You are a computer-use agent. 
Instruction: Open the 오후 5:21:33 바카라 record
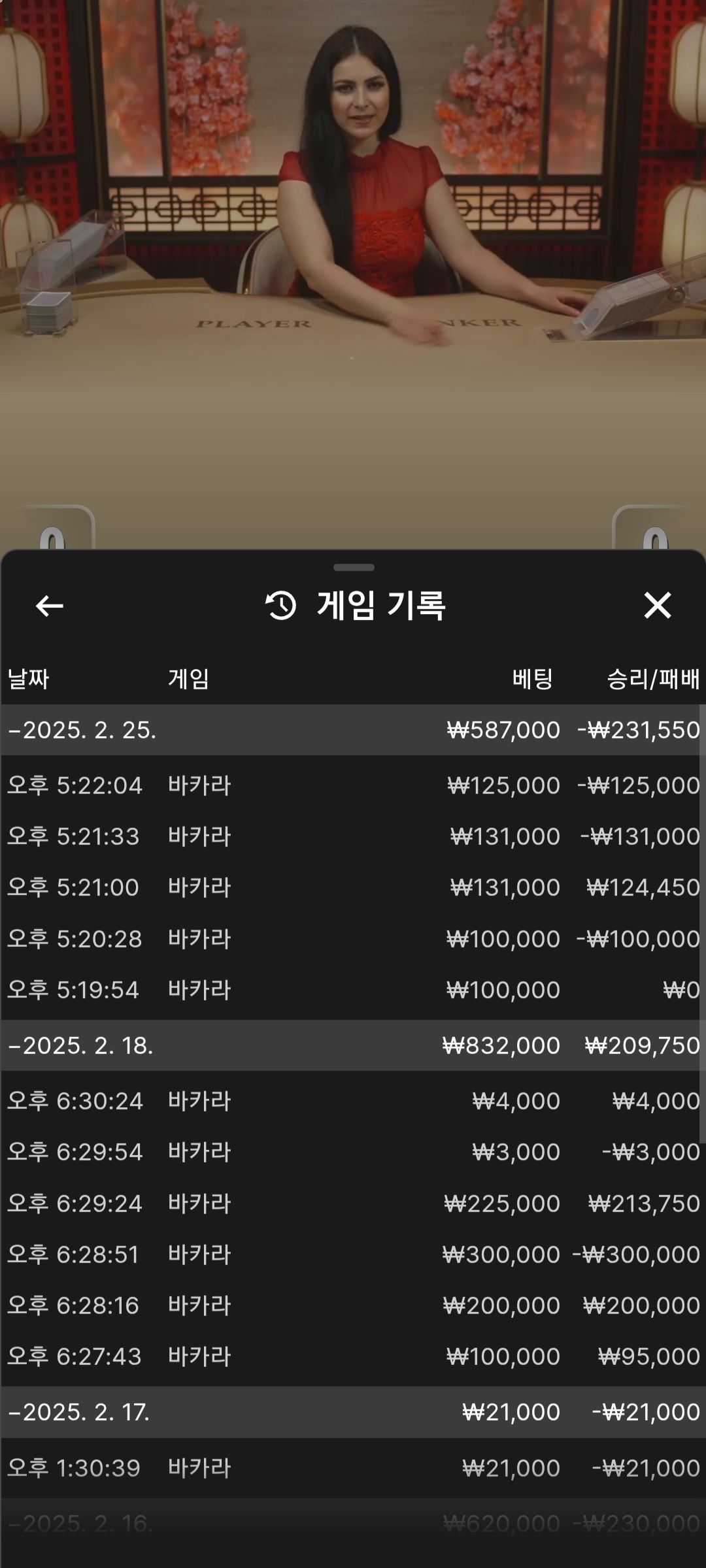coord(353,836)
